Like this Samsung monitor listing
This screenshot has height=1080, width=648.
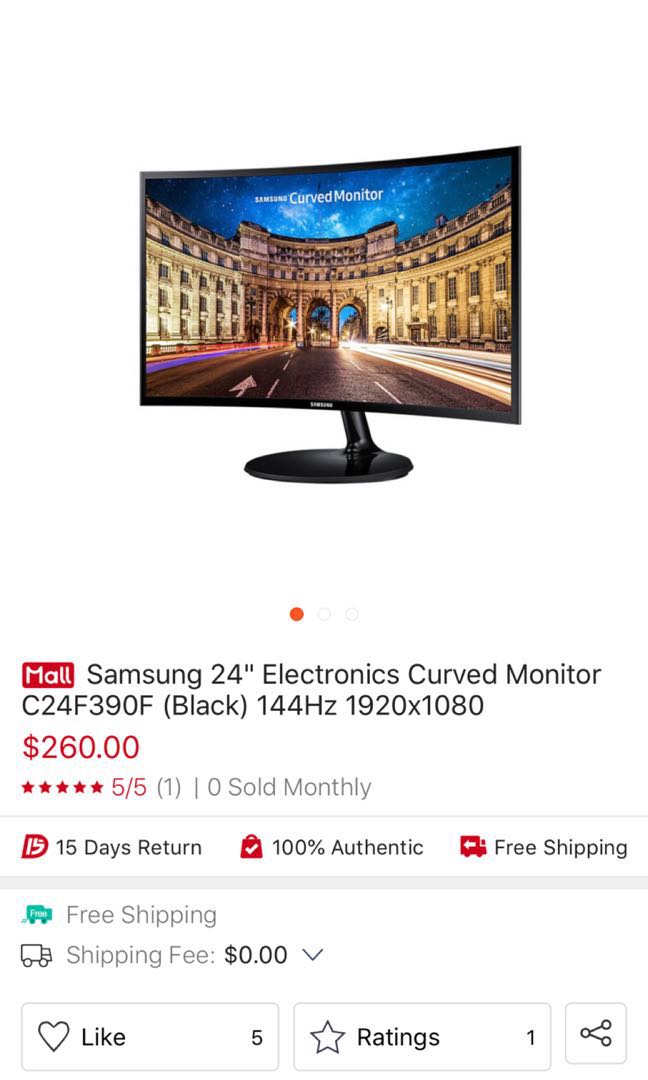(x=150, y=1037)
